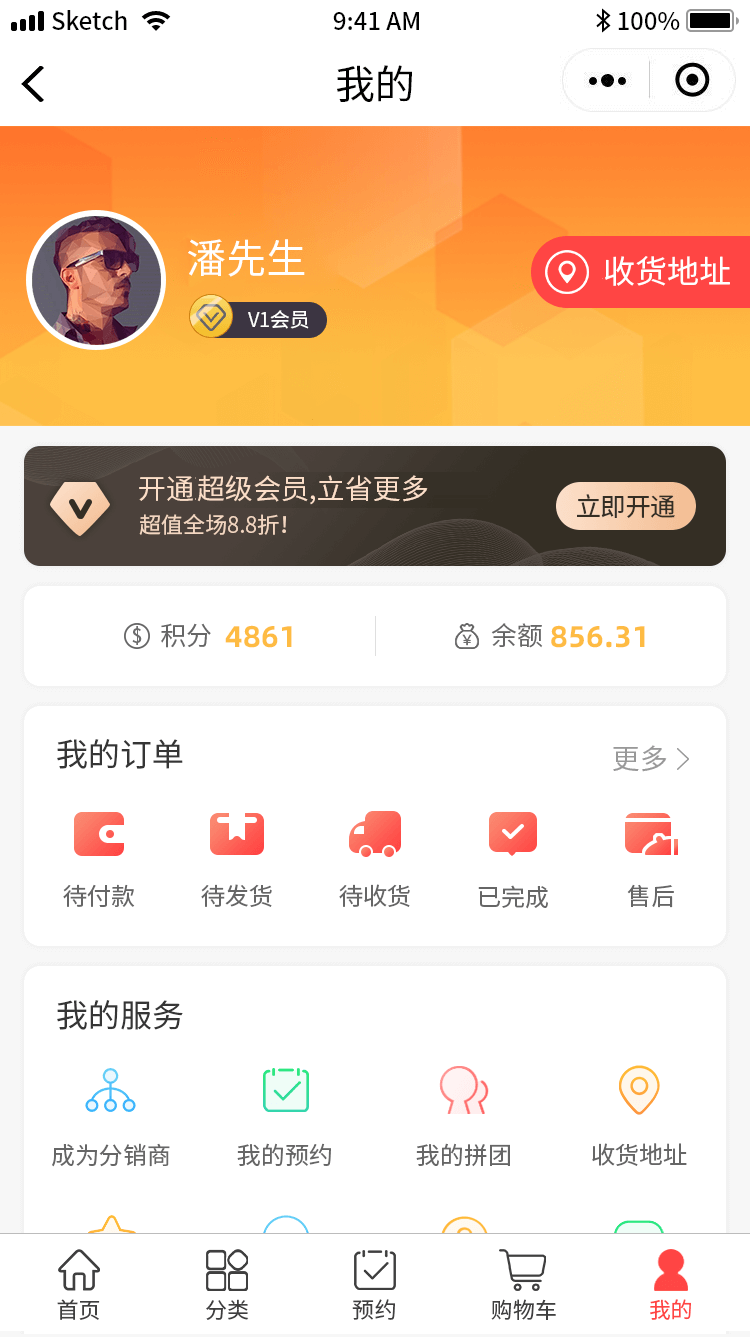Open 待发货 orders
The height and width of the screenshot is (1337, 750).
click(237, 858)
